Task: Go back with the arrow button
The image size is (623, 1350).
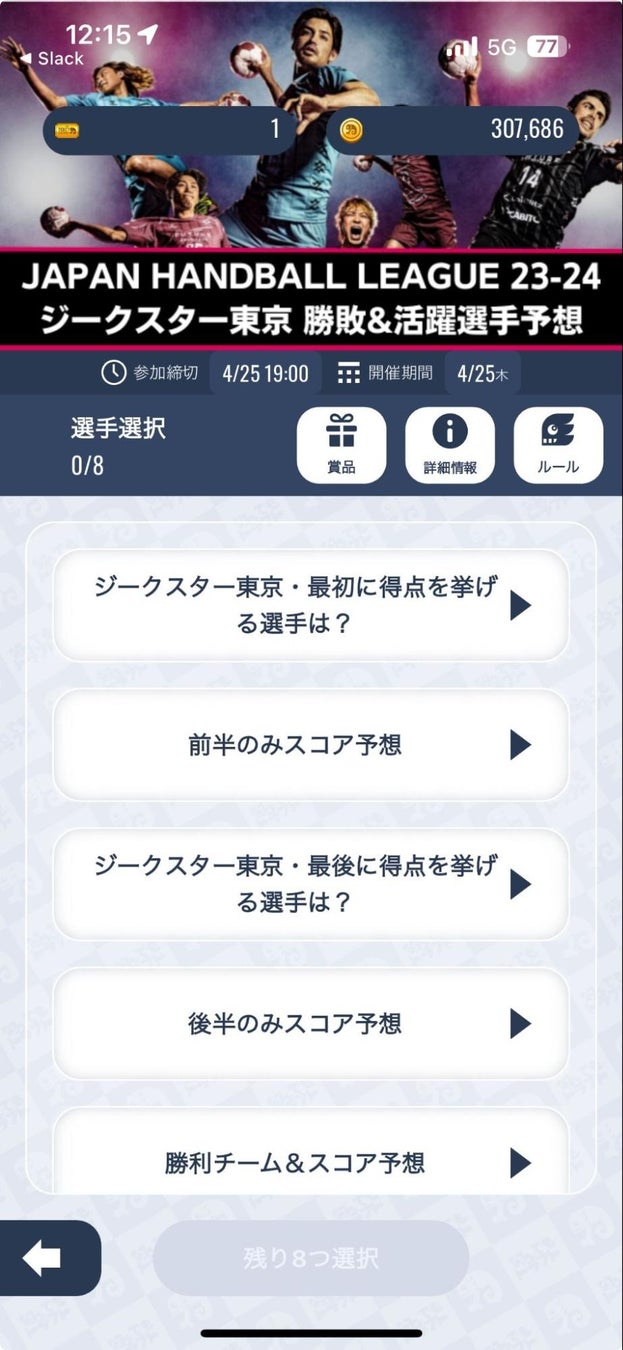Action: click(44, 1259)
